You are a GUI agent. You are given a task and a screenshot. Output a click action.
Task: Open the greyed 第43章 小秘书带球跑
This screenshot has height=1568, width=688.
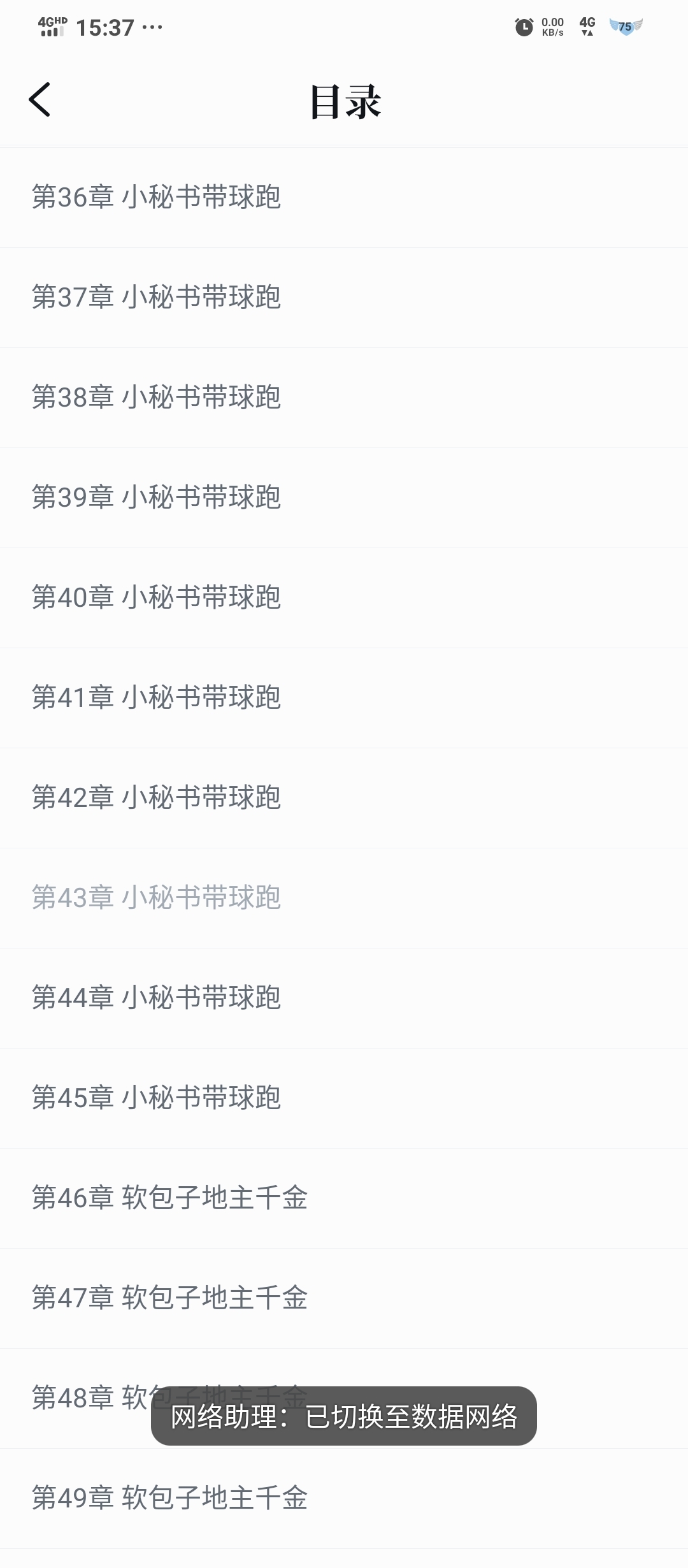pos(156,897)
